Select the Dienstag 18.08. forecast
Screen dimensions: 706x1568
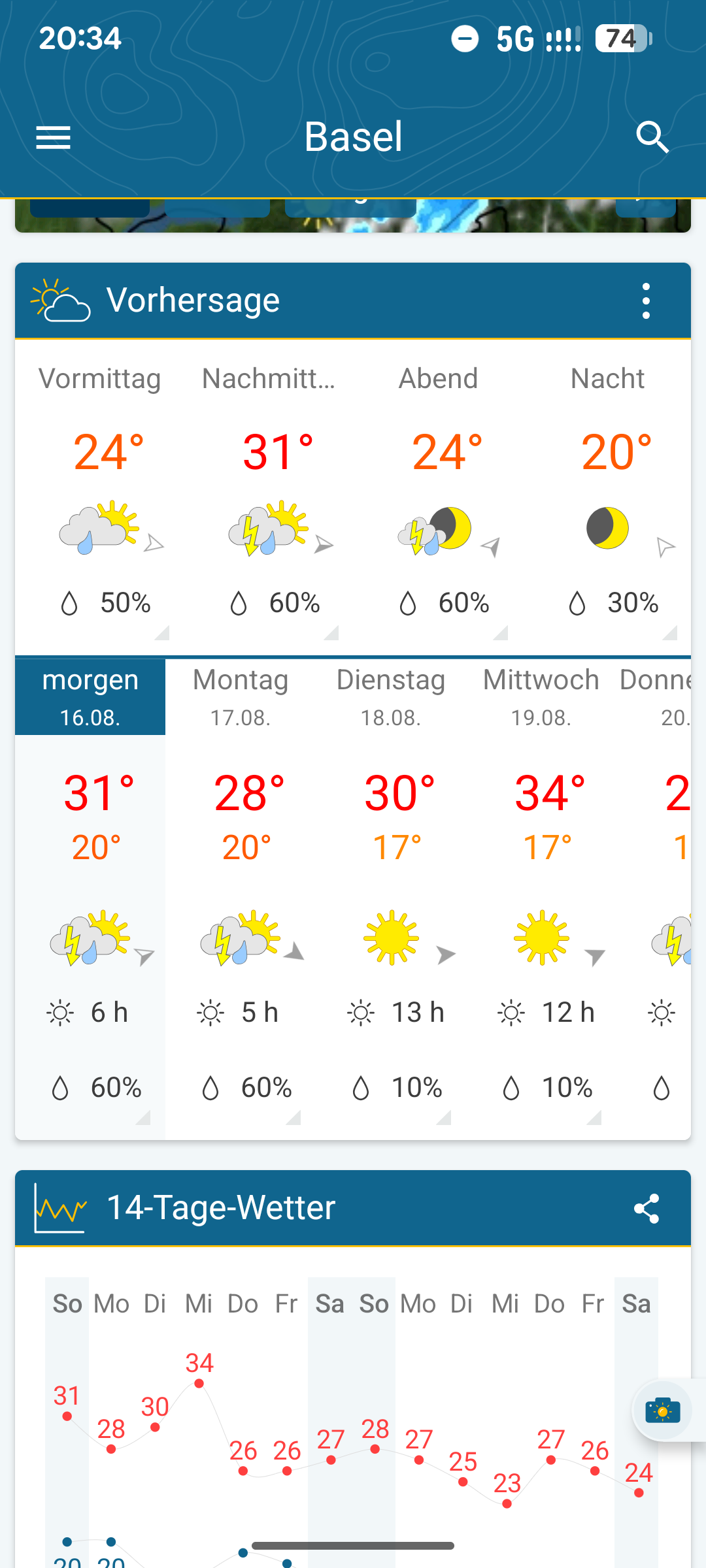391,899
